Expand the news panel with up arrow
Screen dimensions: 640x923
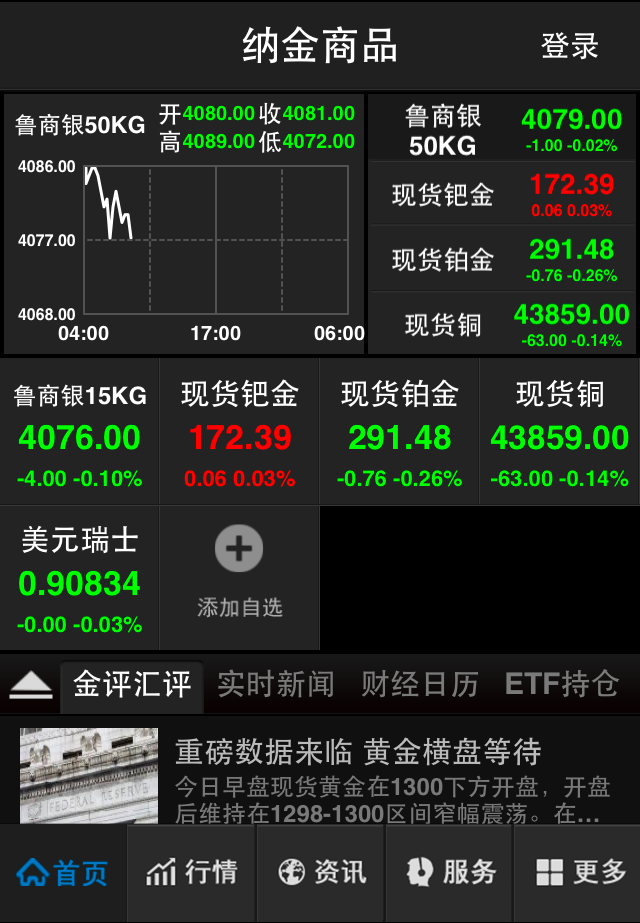[31, 685]
